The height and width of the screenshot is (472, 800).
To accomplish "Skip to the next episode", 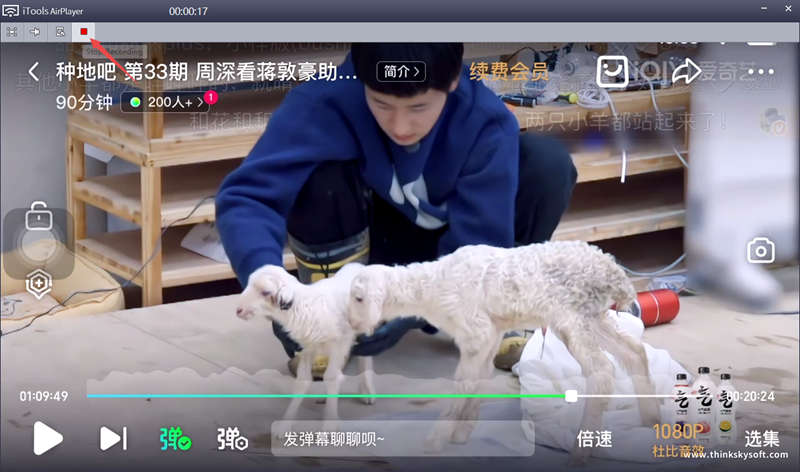I will 113,438.
